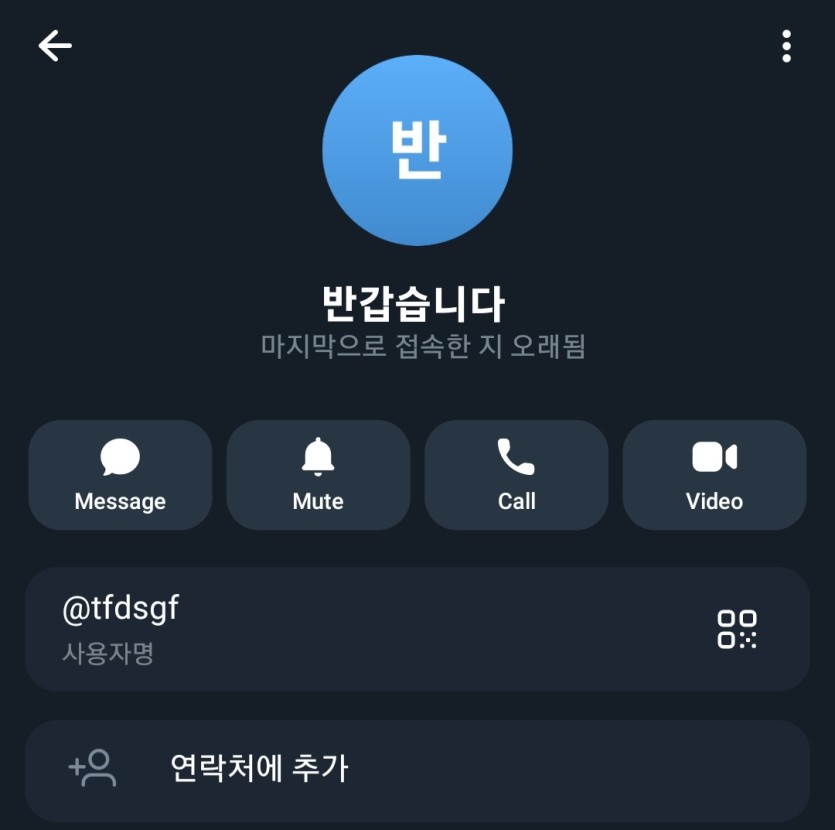
Task: Tap the 반 profile avatar
Action: point(417,150)
